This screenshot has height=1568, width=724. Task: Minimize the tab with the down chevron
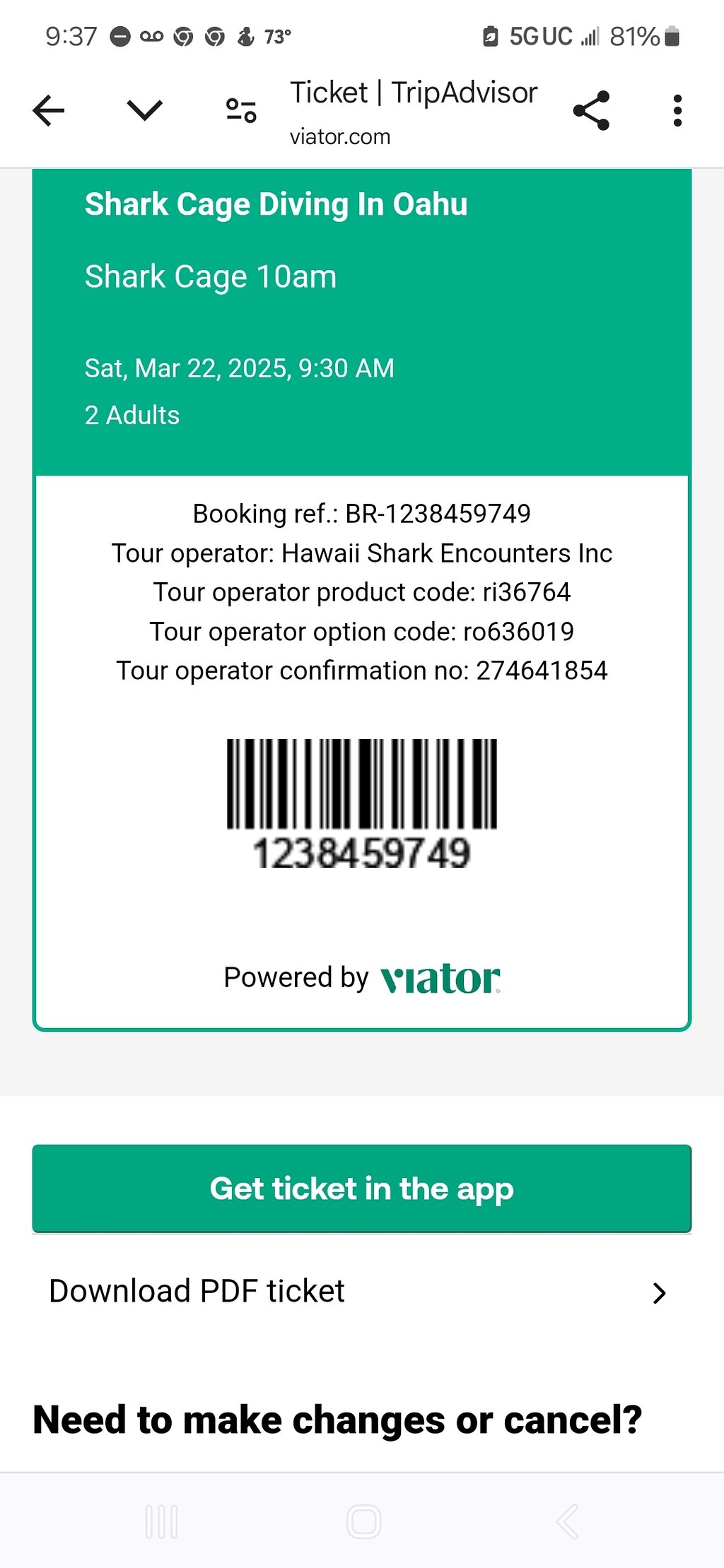[x=145, y=110]
